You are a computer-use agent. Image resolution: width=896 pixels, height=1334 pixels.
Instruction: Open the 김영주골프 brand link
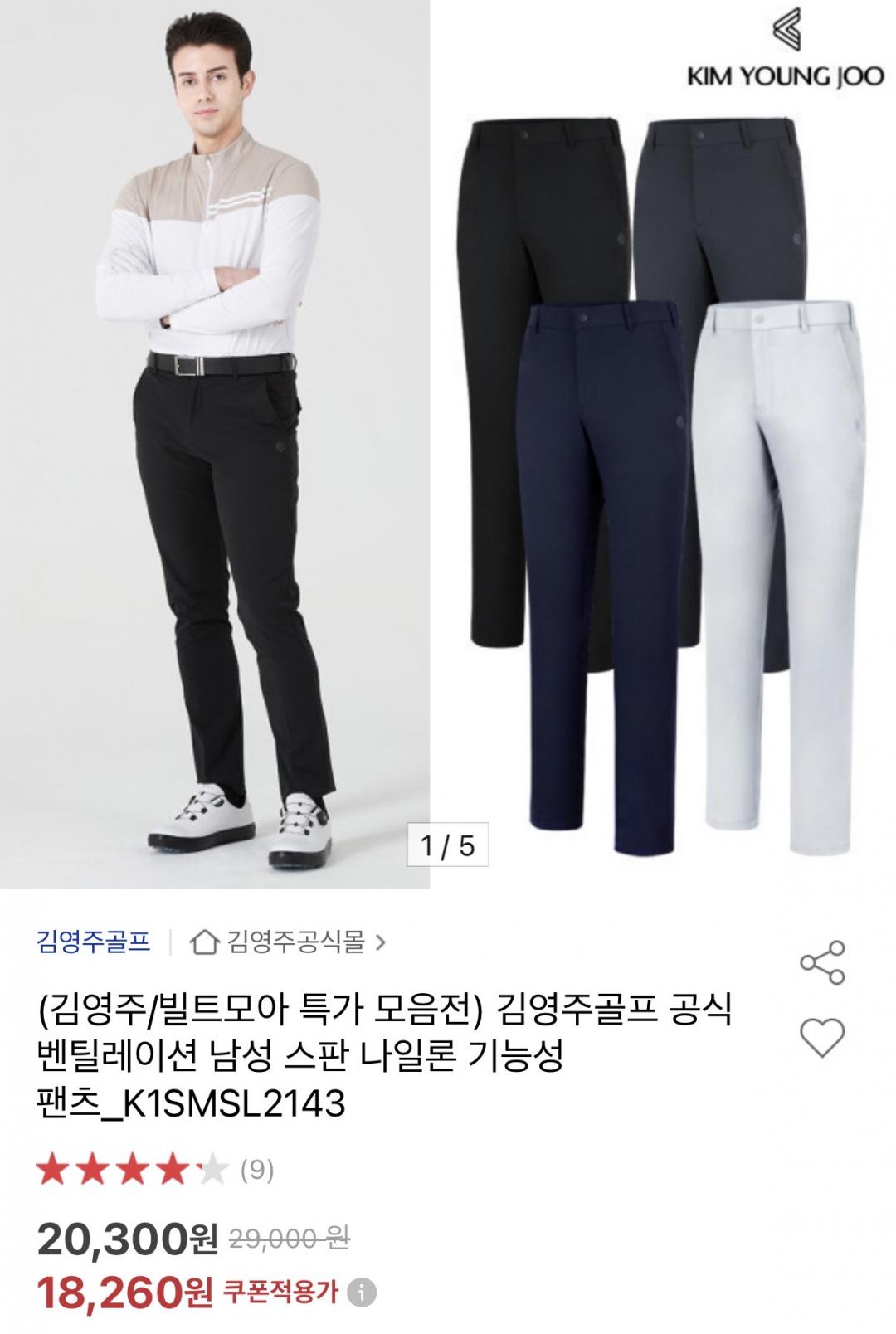[x=94, y=942]
